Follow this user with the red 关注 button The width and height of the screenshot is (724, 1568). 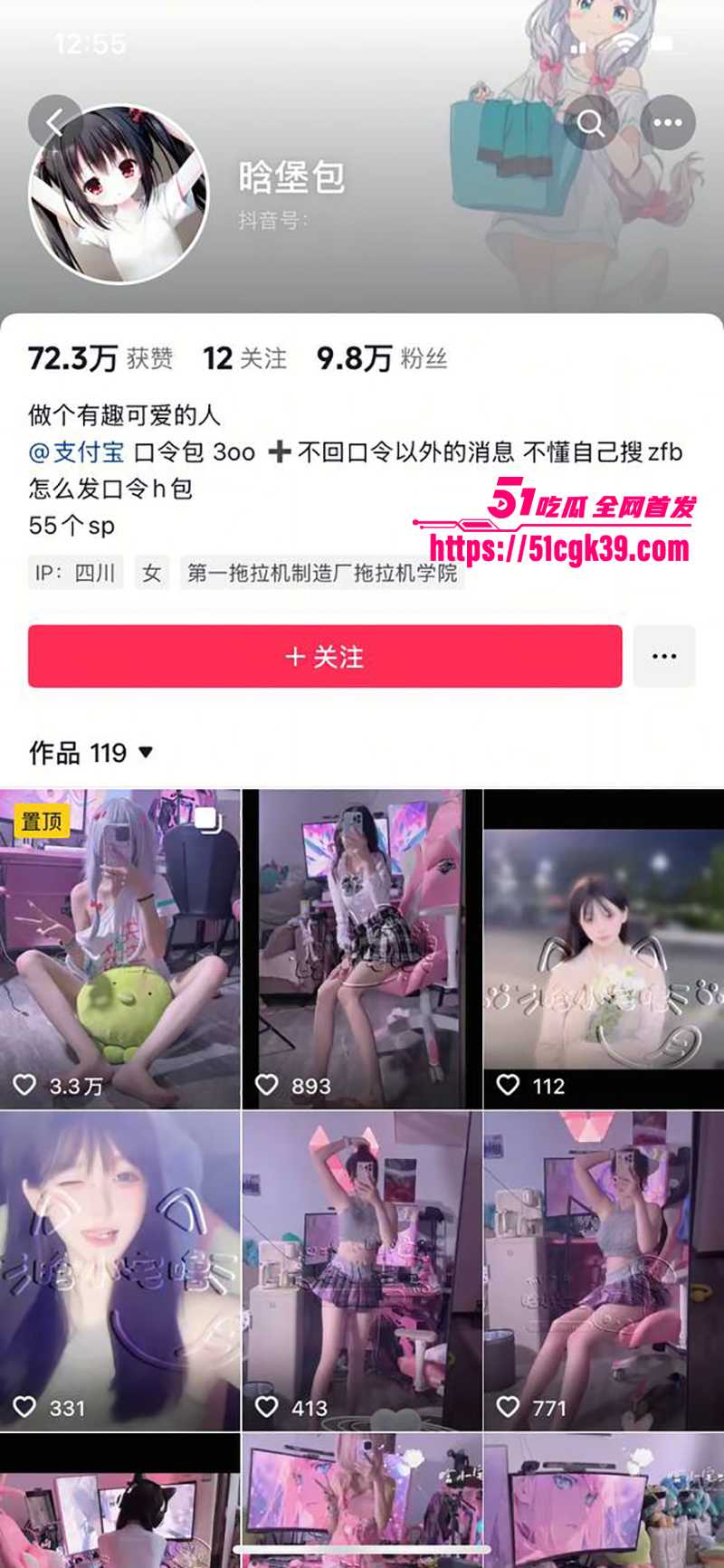tap(325, 657)
